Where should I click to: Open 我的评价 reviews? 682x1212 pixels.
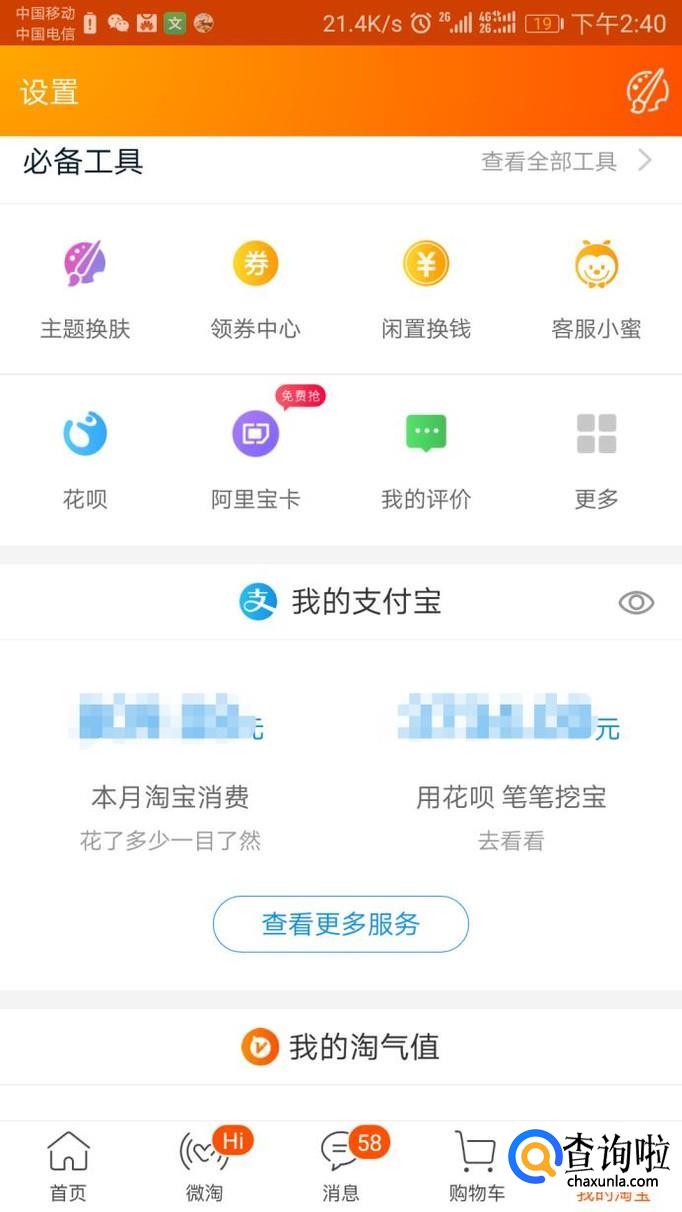pos(426,458)
